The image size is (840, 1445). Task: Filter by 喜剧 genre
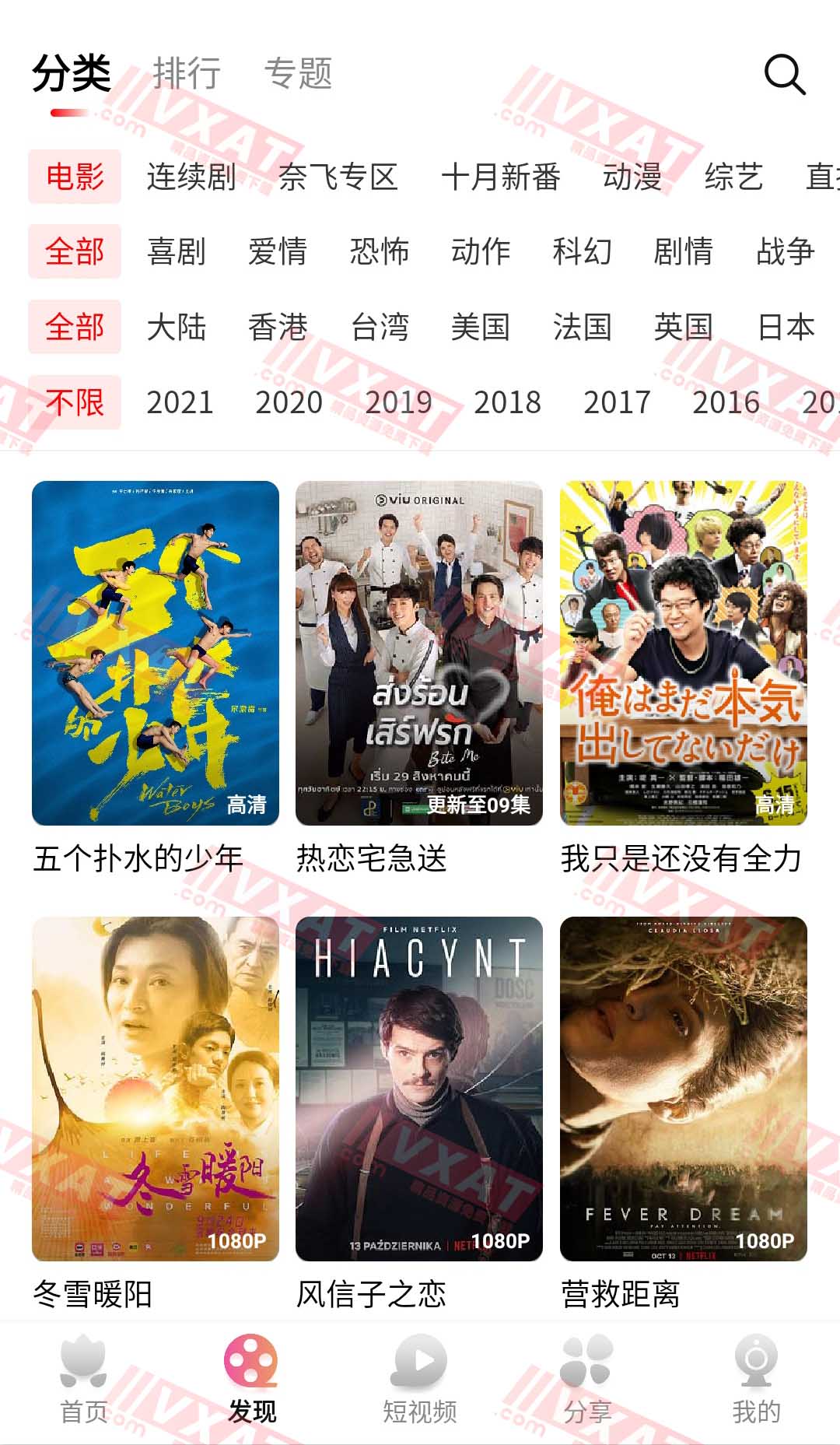(x=177, y=251)
